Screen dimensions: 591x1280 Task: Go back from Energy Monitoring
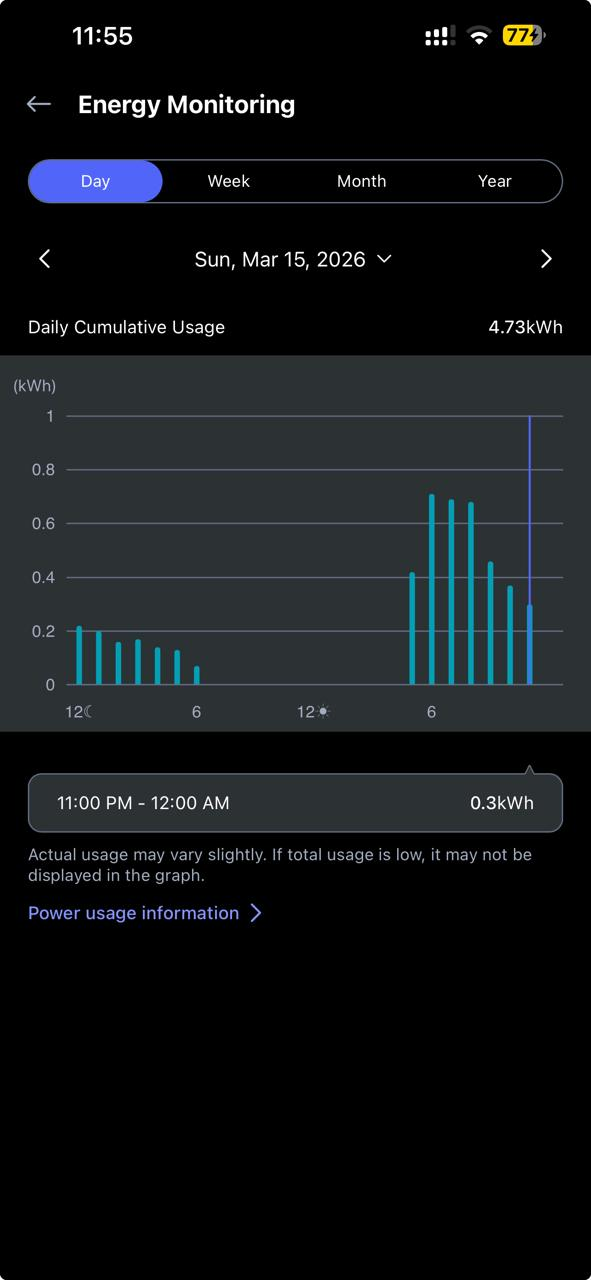point(39,104)
